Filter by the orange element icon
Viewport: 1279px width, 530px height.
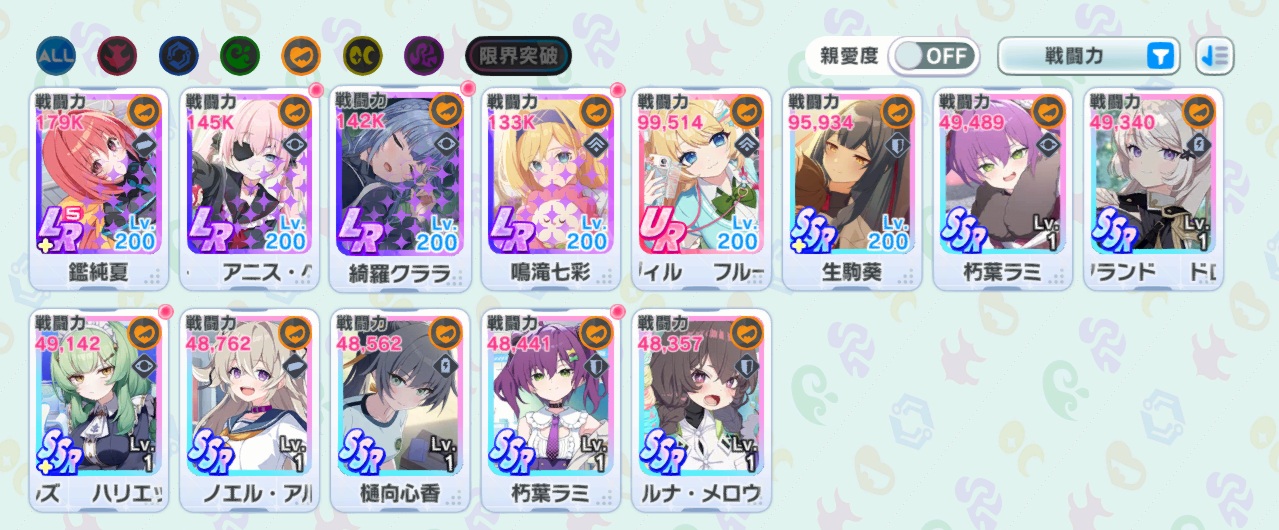click(x=301, y=55)
